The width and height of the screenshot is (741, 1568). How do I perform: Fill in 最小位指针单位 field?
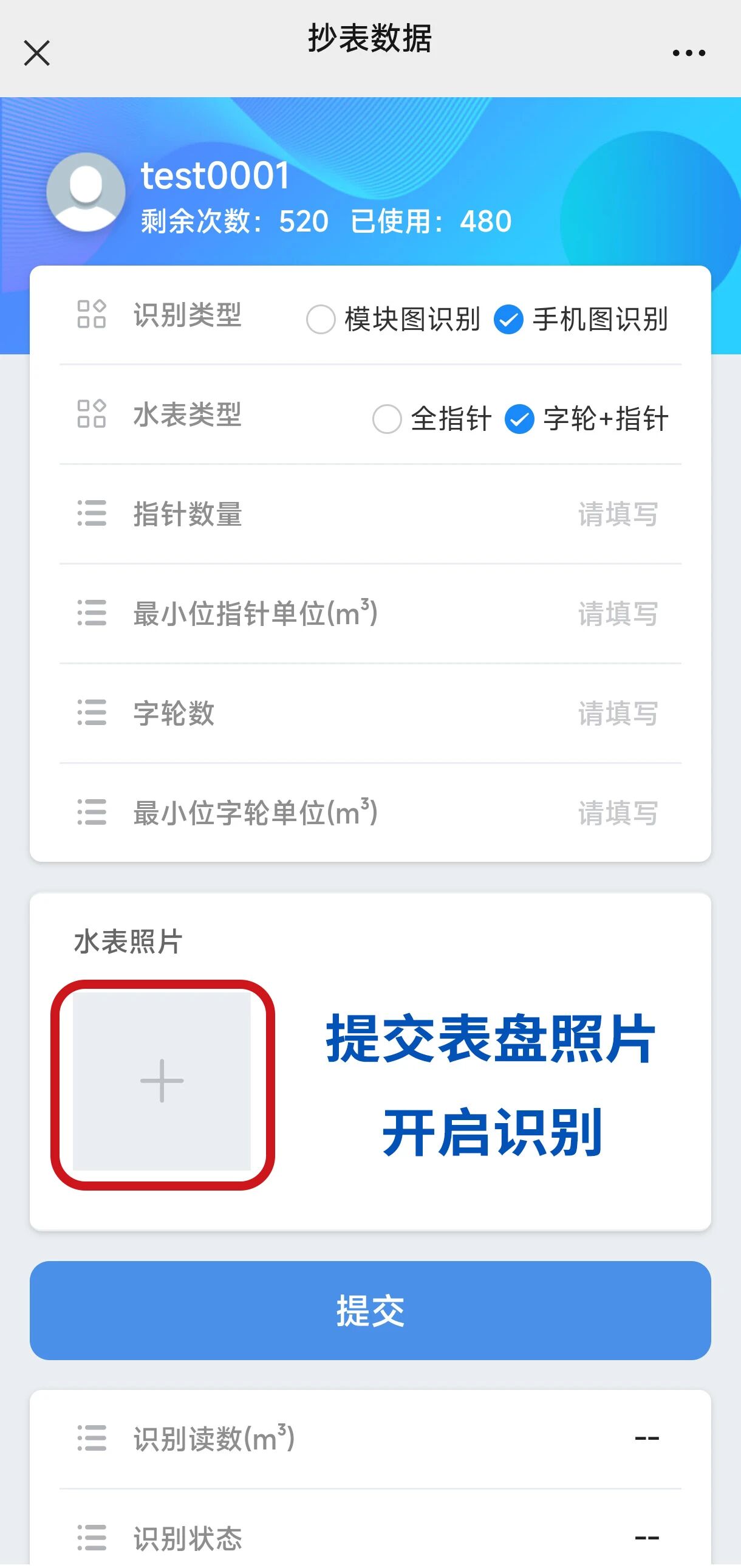point(617,614)
